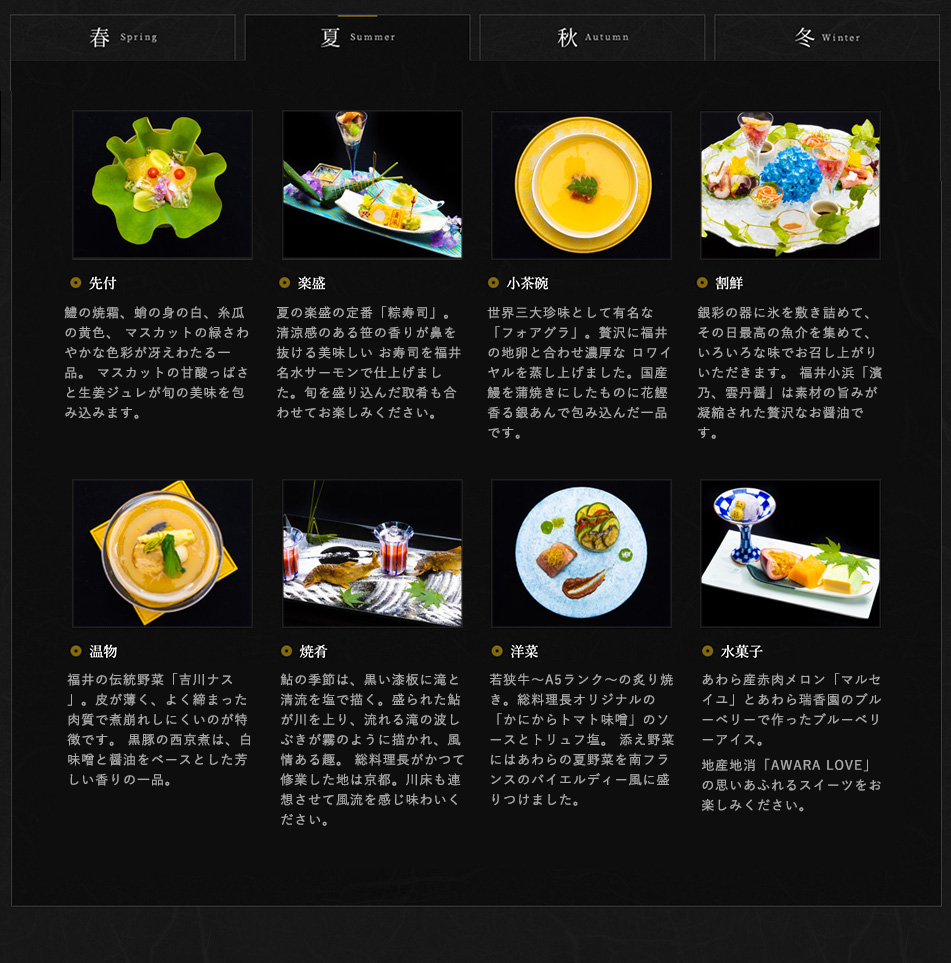The image size is (951, 963).
Task: Open the 秋 Autumn tab
Action: pos(592,38)
